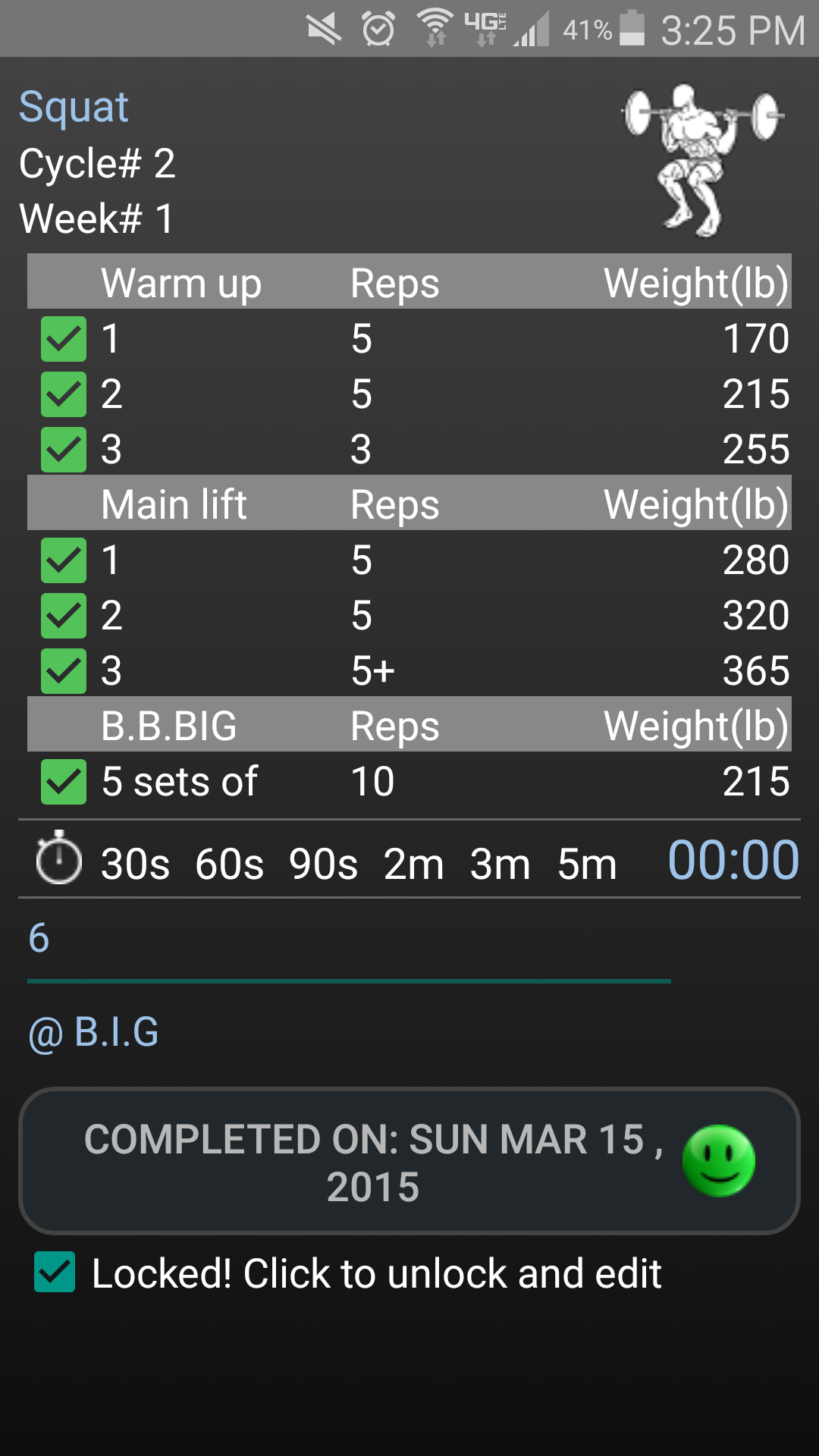Start a 3m rest timer
The height and width of the screenshot is (1456, 819).
click(x=500, y=864)
